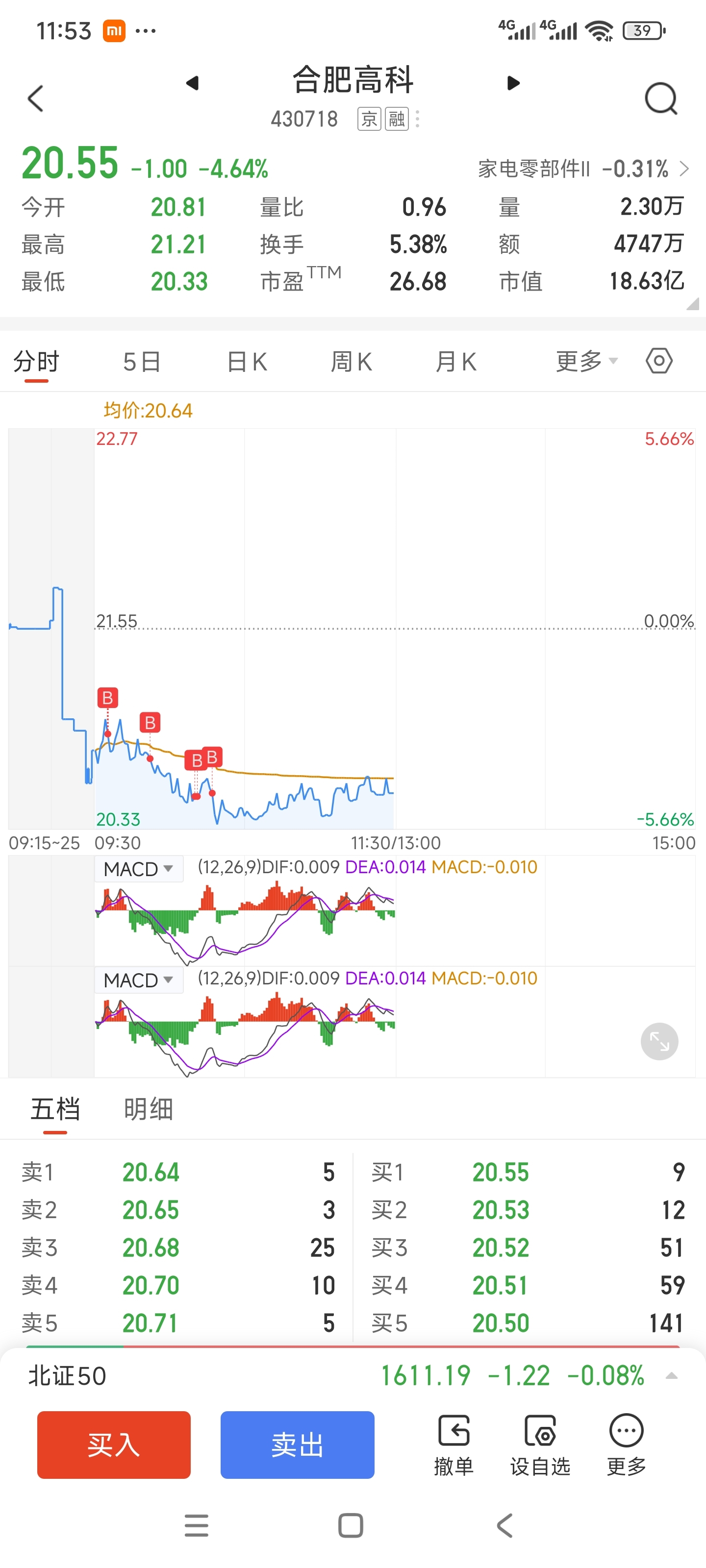706x1568 pixels.
Task: Switch to the 5日 chart tab
Action: (141, 362)
